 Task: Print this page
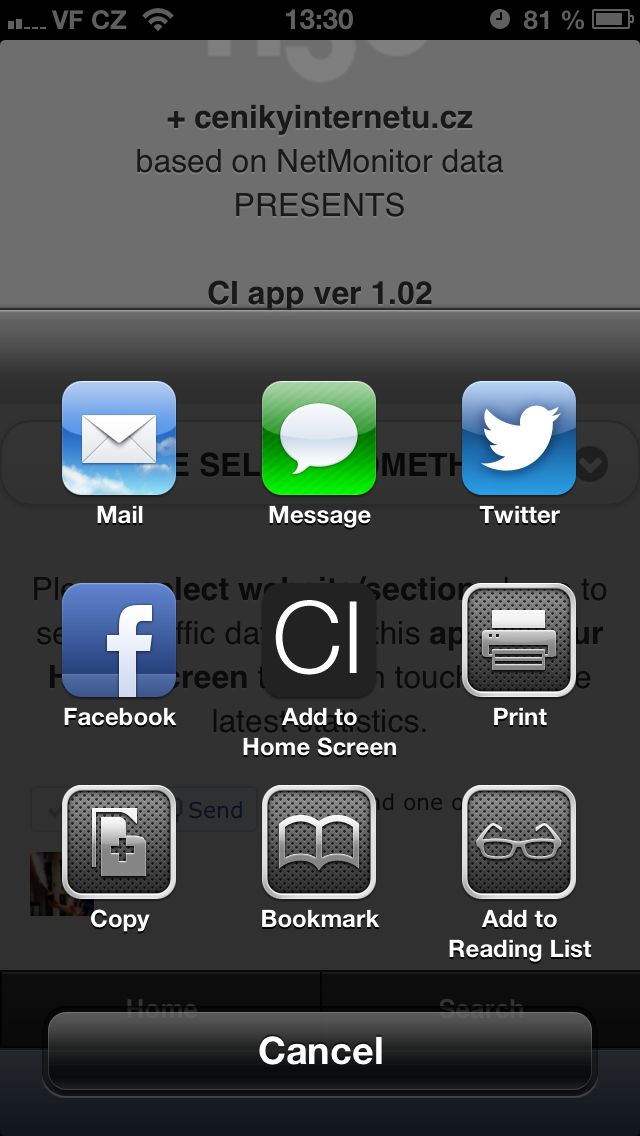click(519, 640)
